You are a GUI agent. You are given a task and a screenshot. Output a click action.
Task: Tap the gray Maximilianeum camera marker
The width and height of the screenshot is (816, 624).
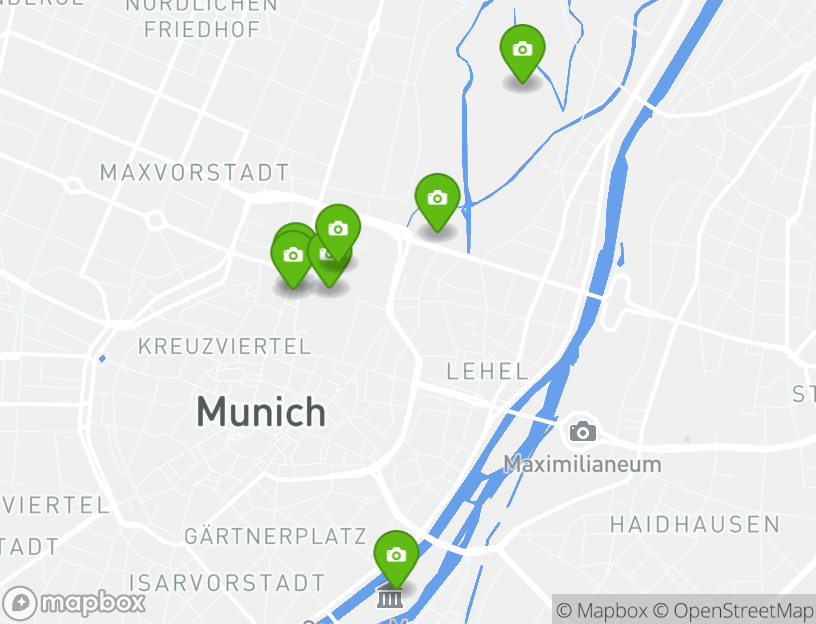pos(582,432)
